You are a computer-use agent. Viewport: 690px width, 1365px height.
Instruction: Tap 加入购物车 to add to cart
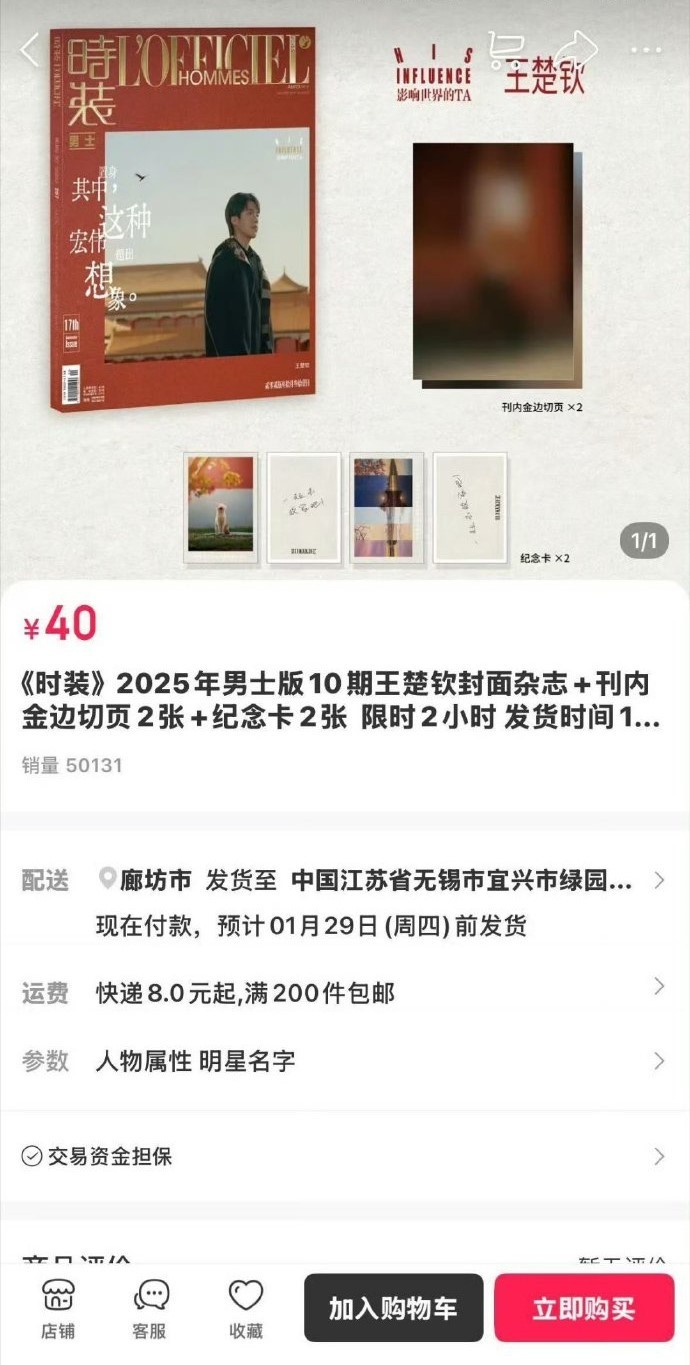point(393,1308)
